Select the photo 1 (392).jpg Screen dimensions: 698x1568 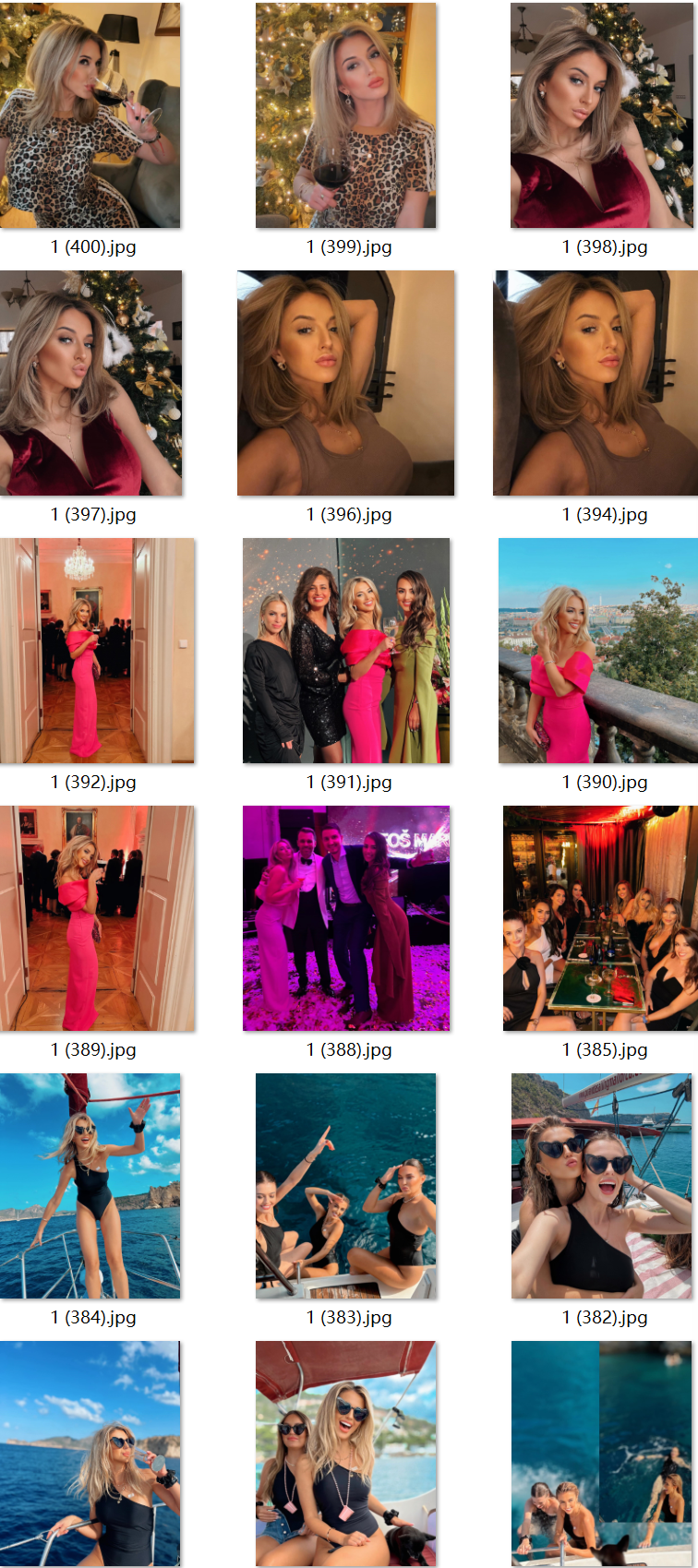97,651
